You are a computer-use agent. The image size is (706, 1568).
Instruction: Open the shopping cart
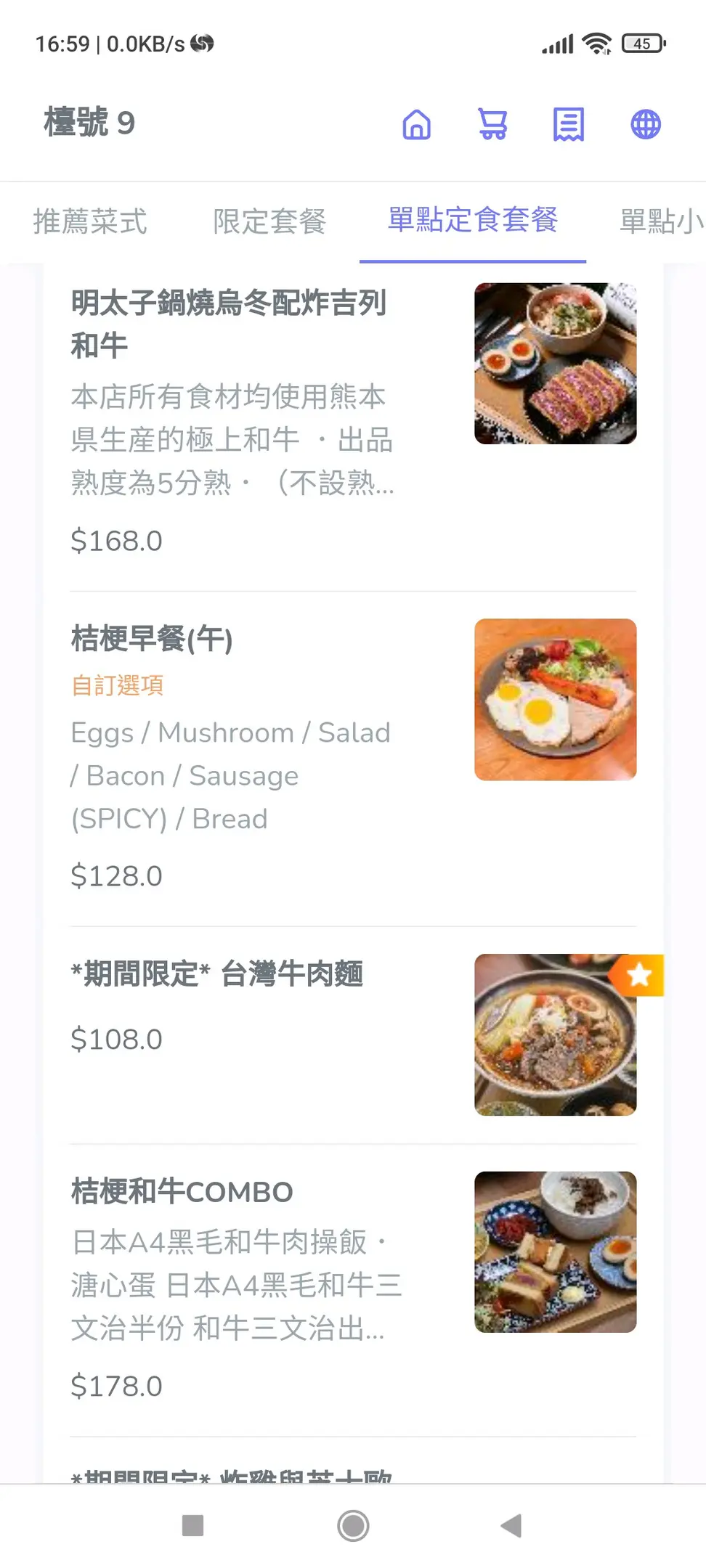492,124
